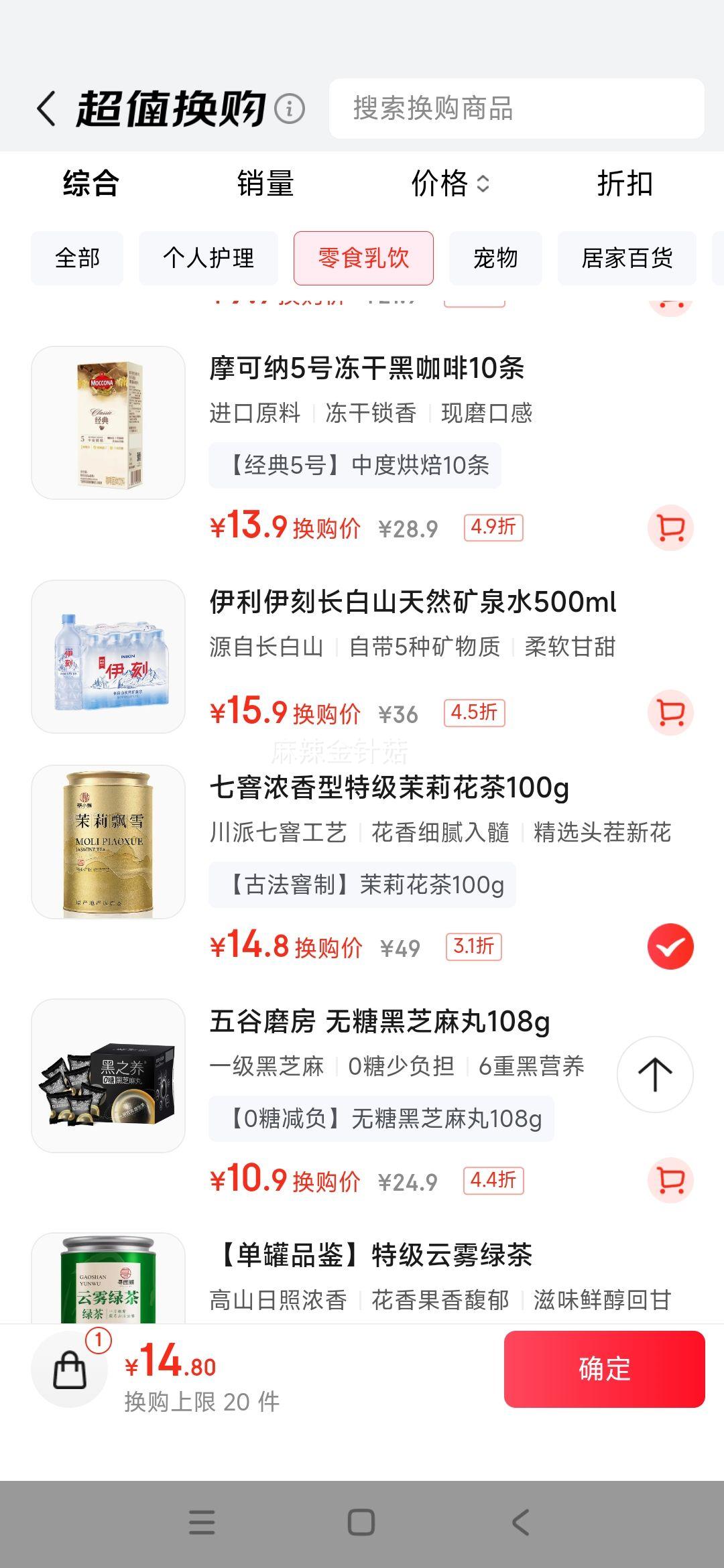Screen dimensions: 724x1568
Task: Open 特级云雾绿茶 product details
Action: click(375, 1256)
